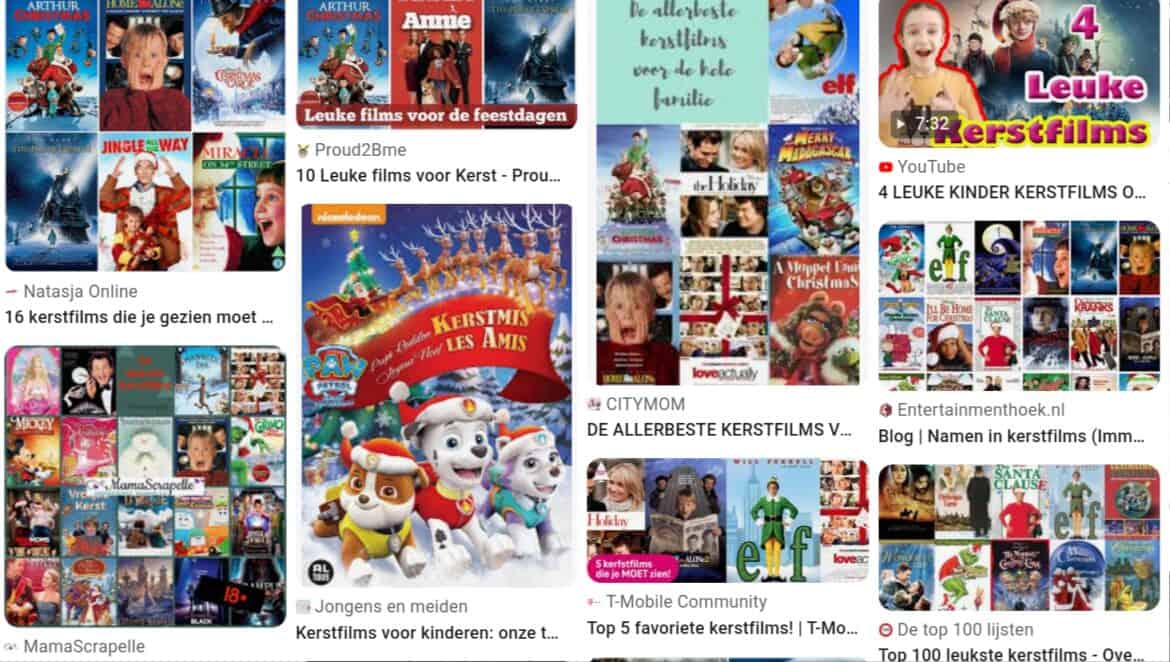Open the Entertainmenthoek.nl poster grid image

(1018, 305)
